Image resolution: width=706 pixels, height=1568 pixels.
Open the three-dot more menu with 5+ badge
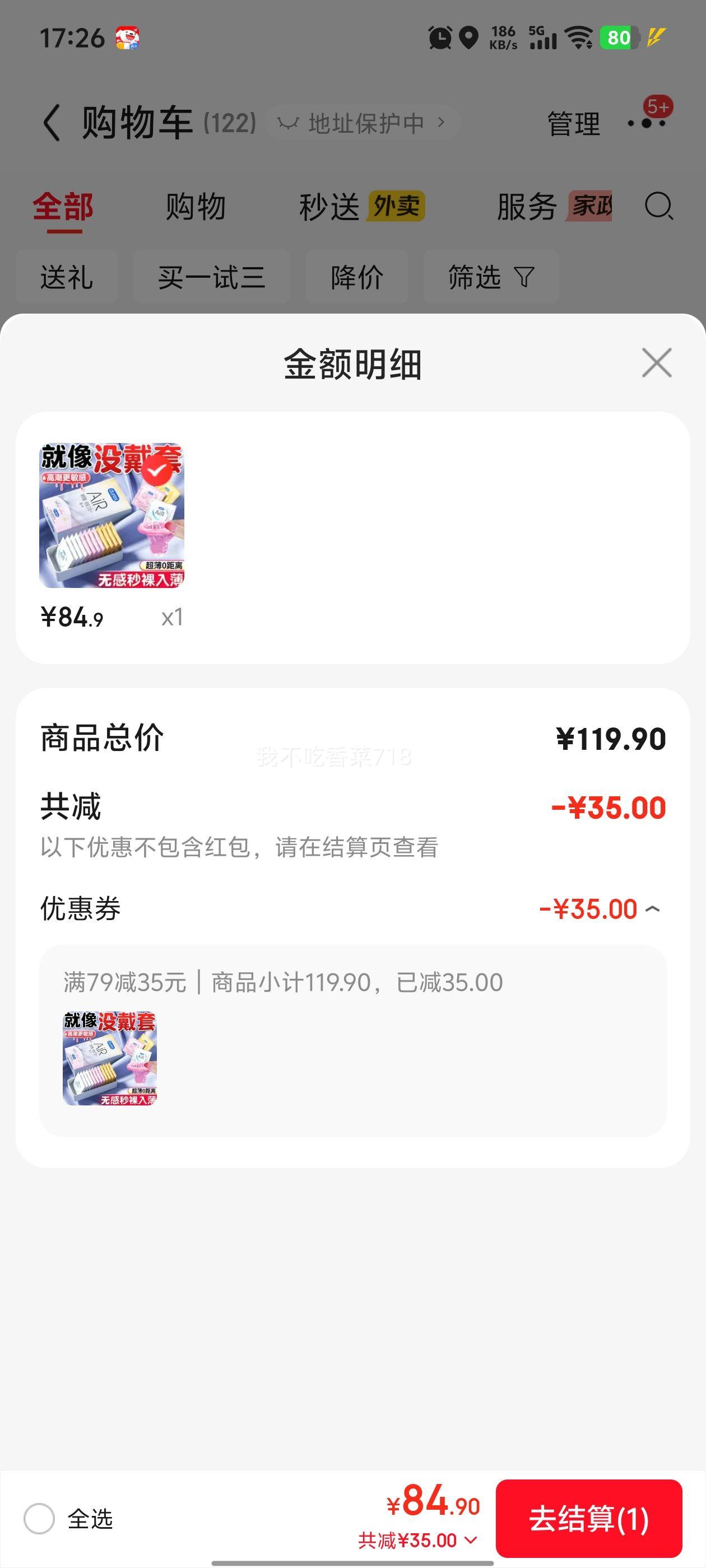pos(648,122)
